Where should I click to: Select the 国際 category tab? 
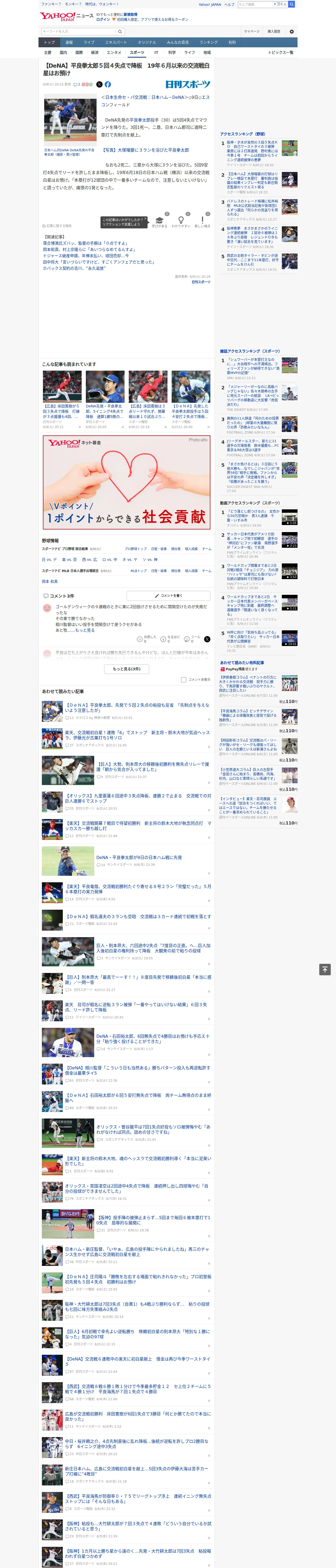[x=79, y=52]
